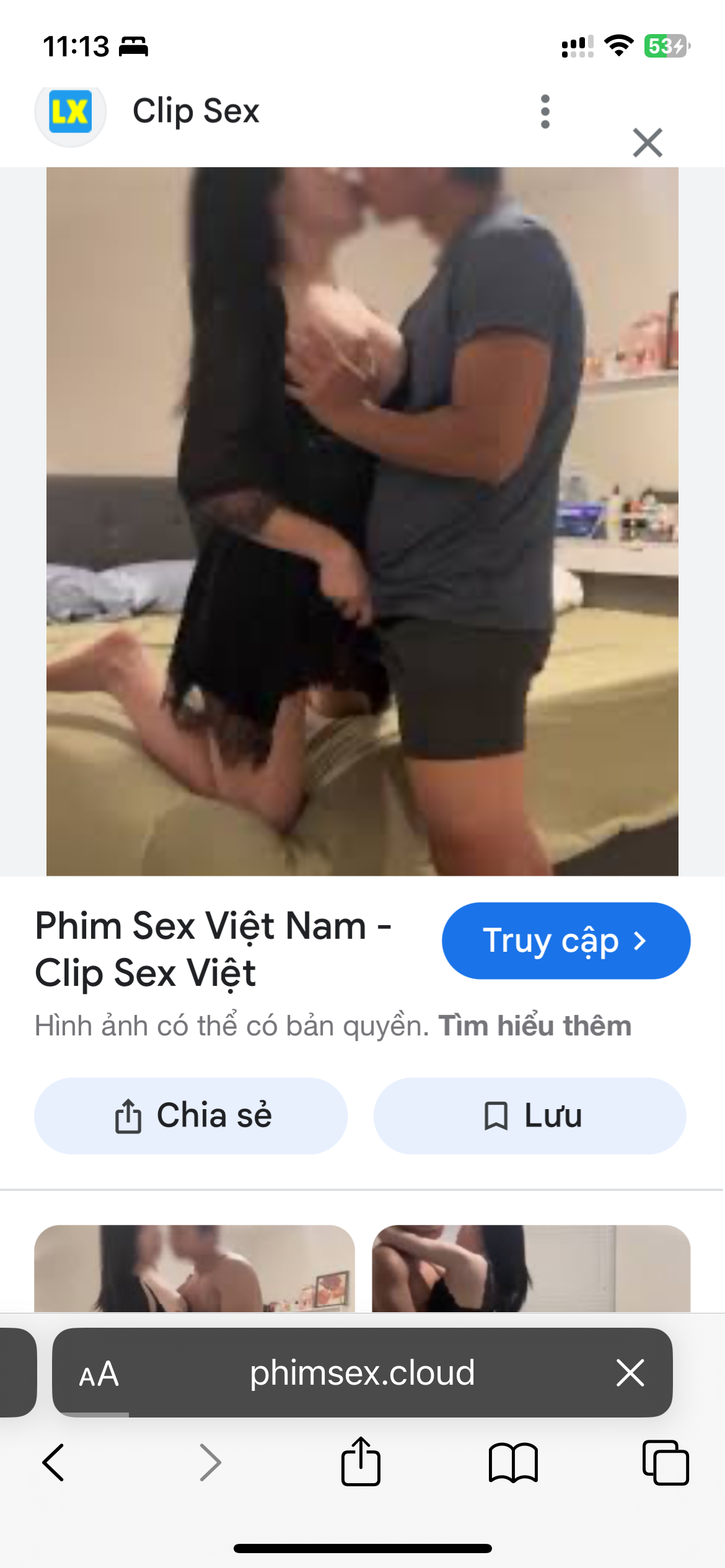Show all open Safari tabs

tap(666, 1463)
